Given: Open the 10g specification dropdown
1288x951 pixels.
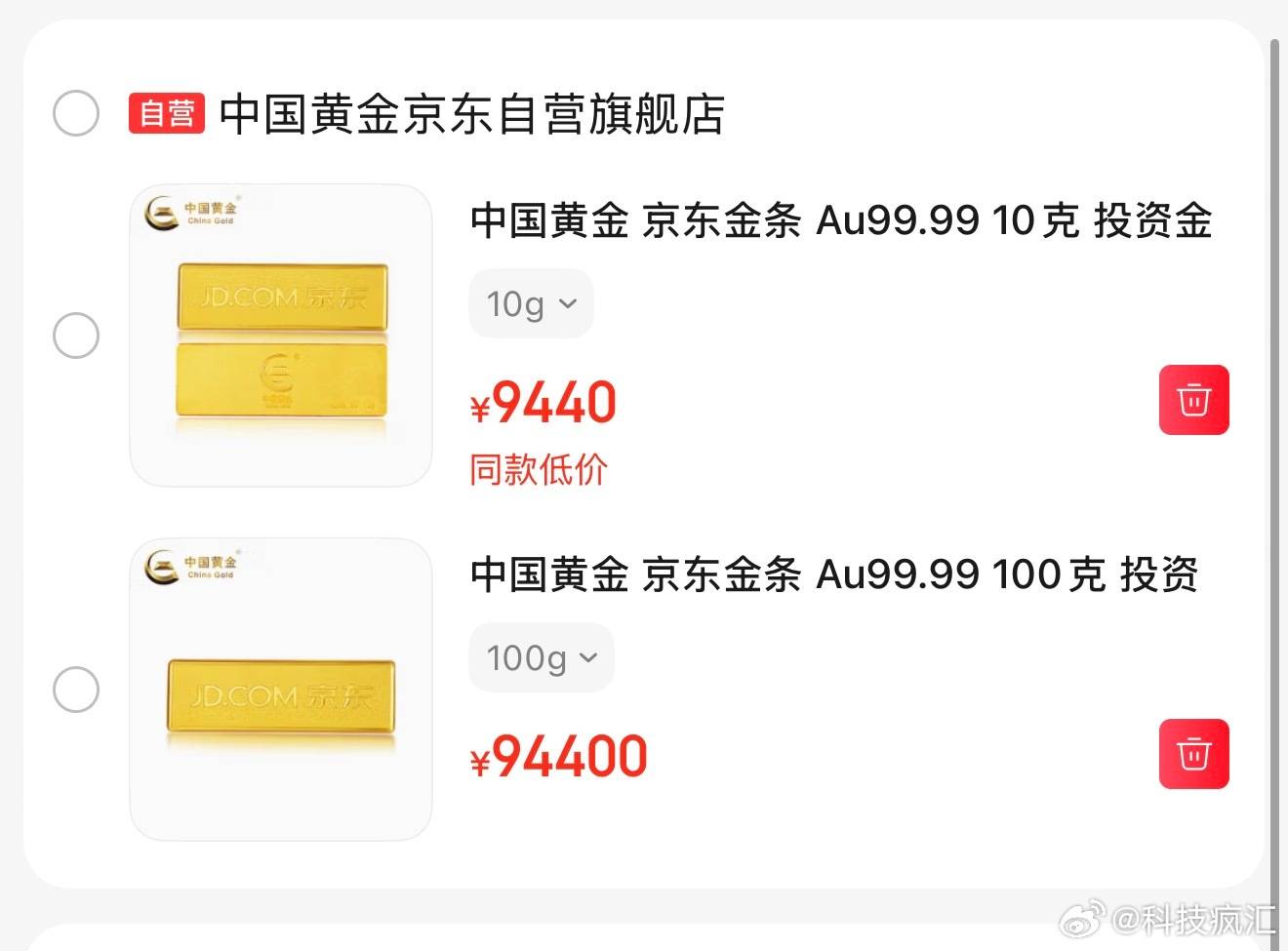Looking at the screenshot, I should tap(531, 304).
